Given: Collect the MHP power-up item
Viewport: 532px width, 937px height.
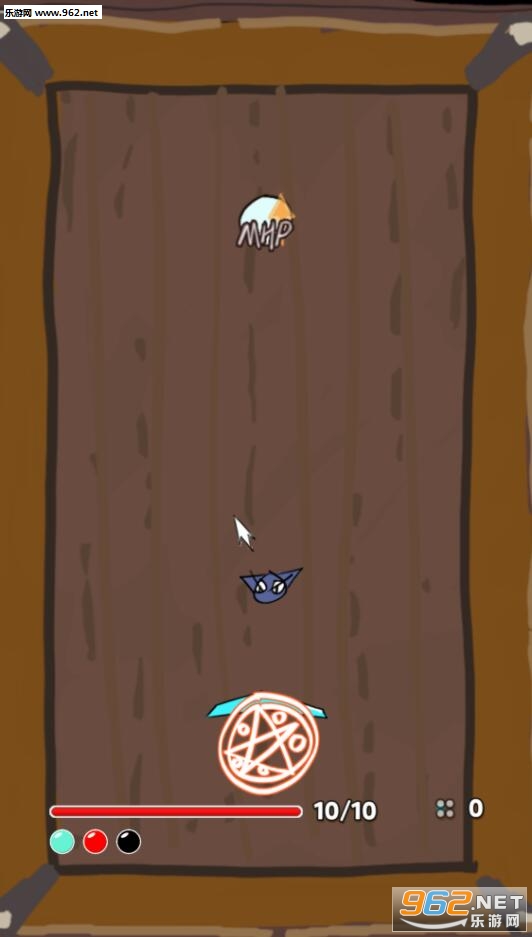Looking at the screenshot, I should (266, 222).
